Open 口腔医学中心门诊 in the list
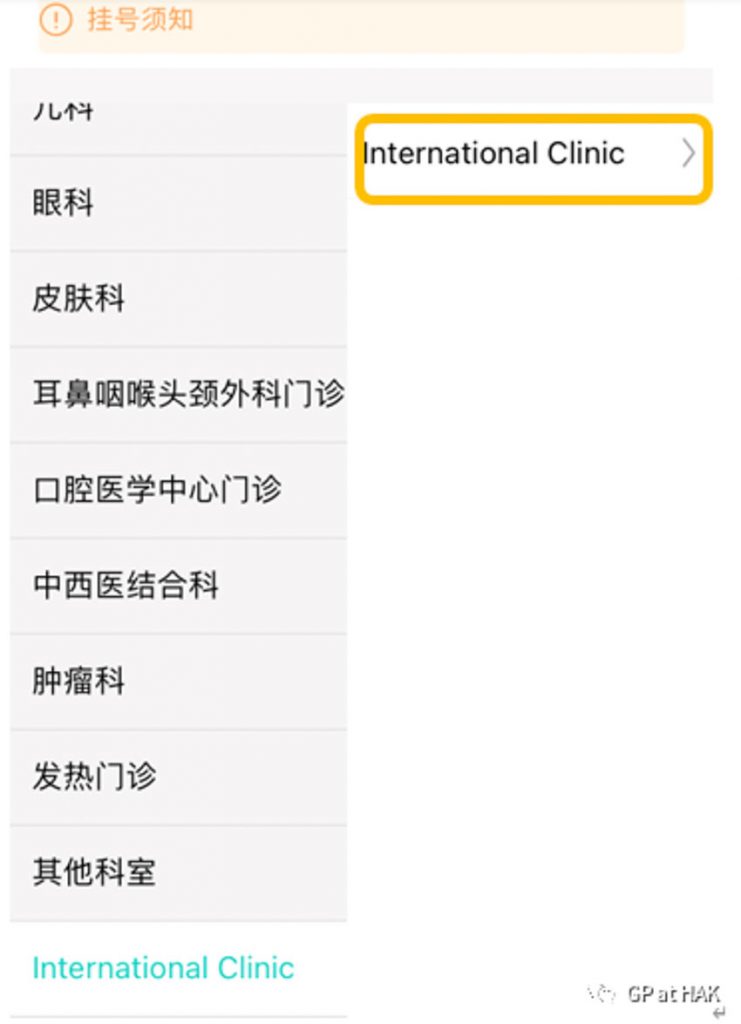The height and width of the screenshot is (1024, 741). 157,490
